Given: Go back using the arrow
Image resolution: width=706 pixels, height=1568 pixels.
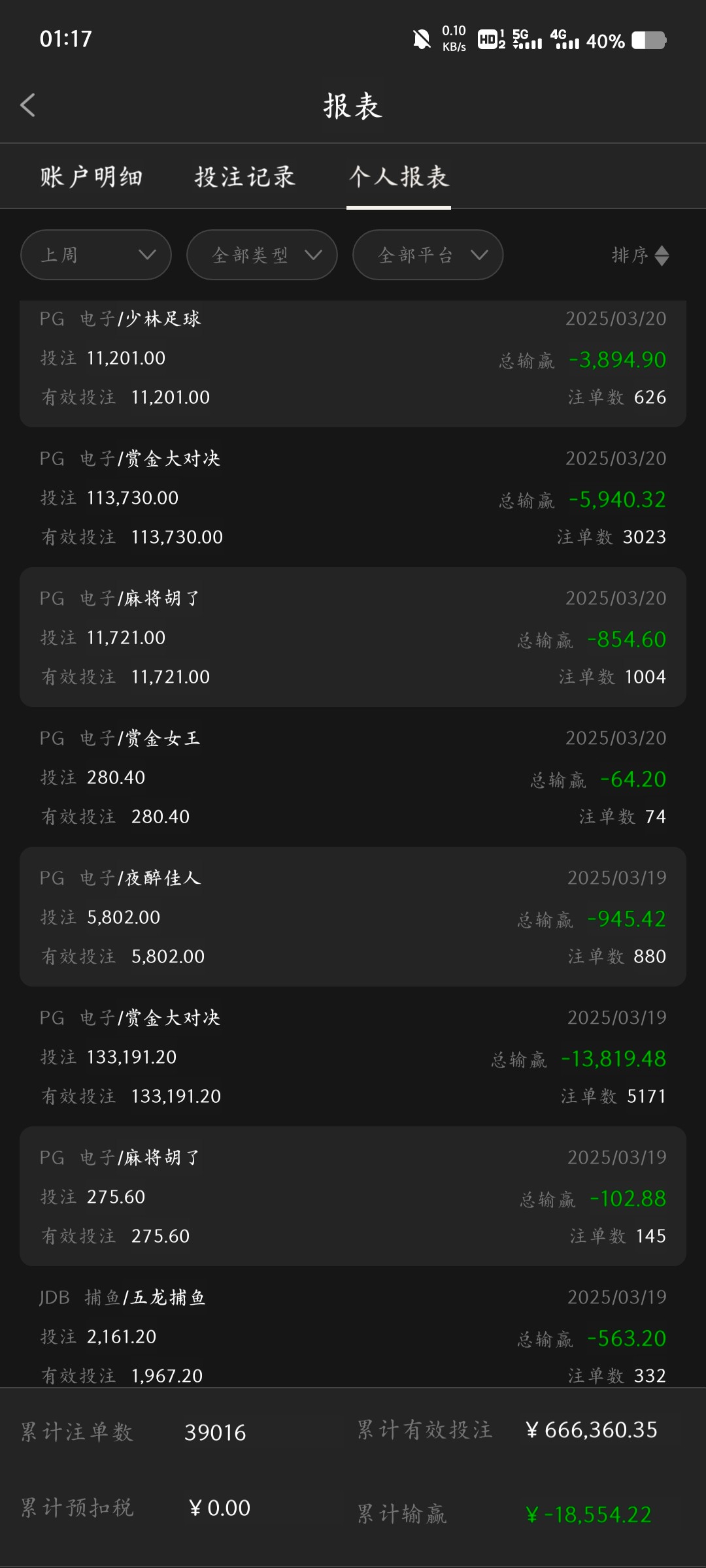Looking at the screenshot, I should 27,105.
